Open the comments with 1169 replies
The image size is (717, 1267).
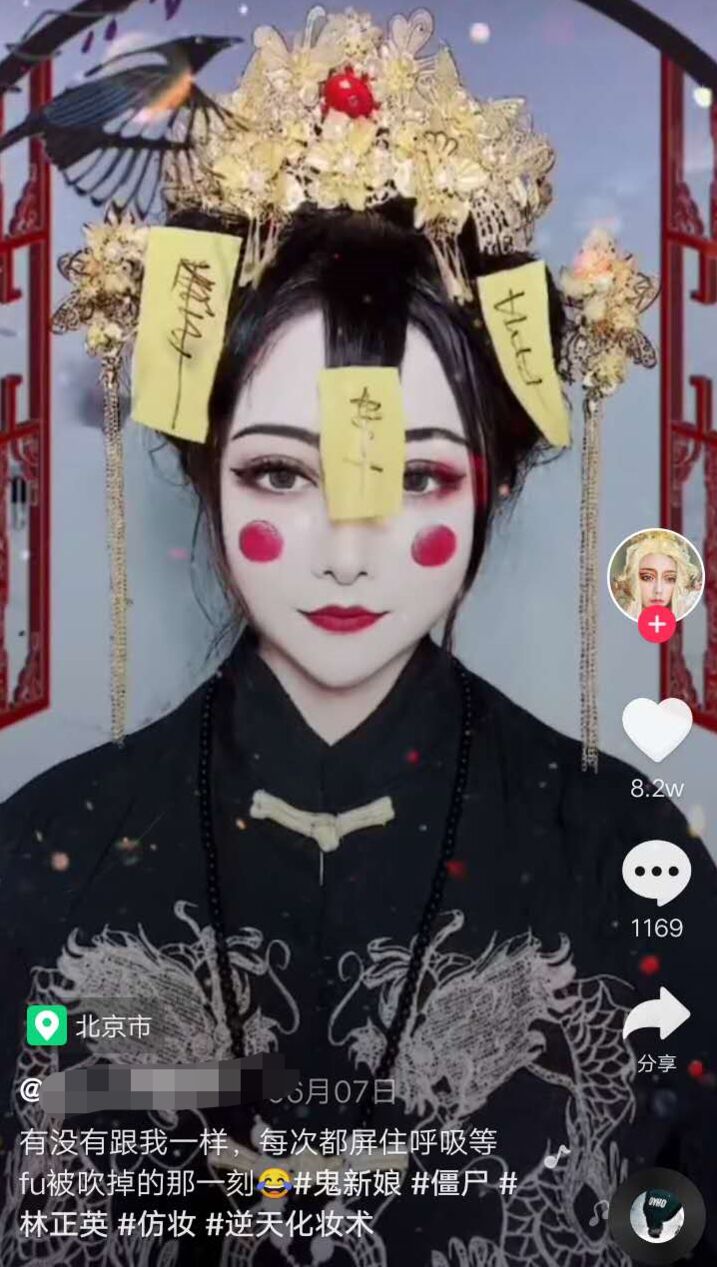656,873
